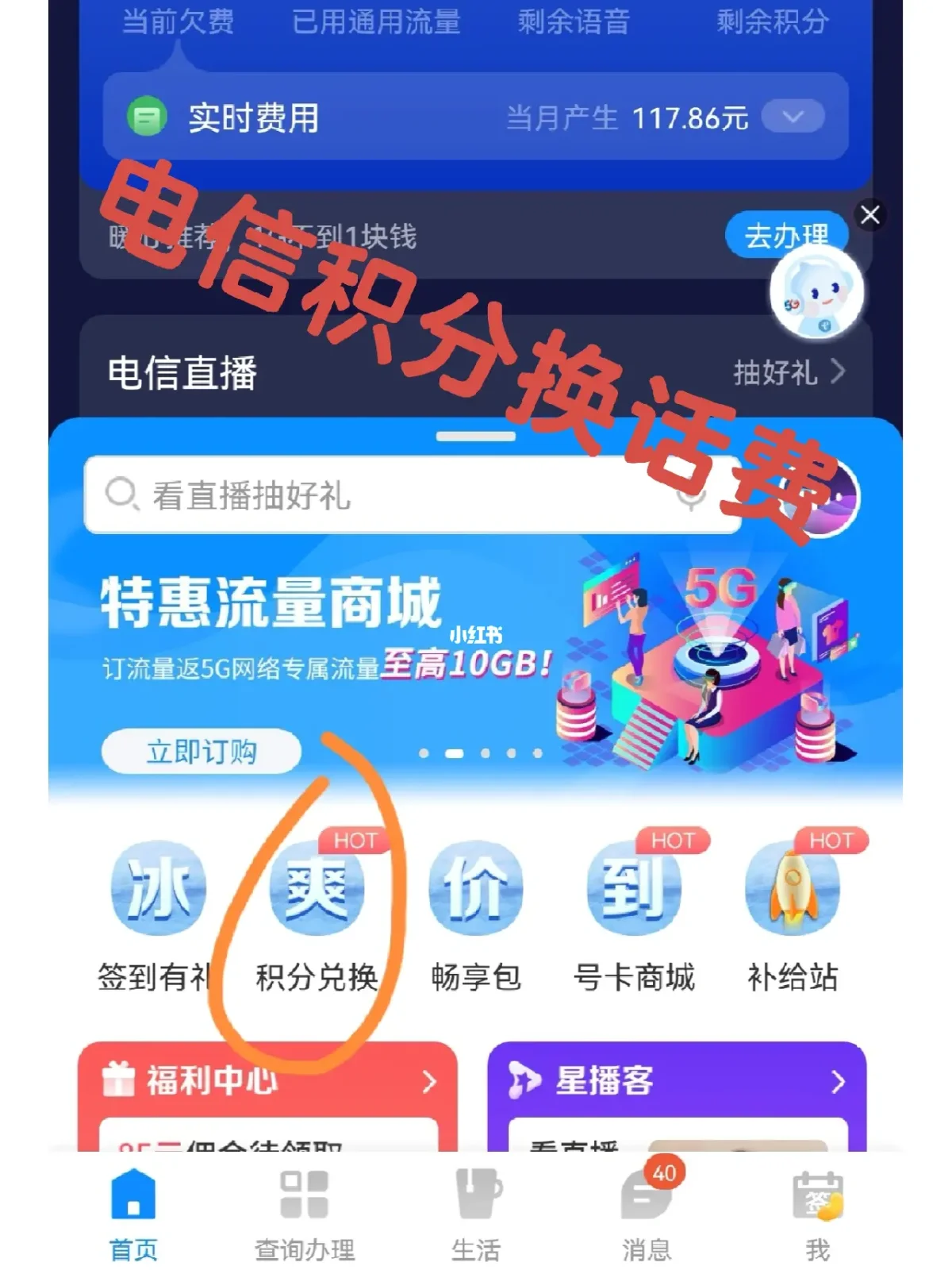
Task: Expand the 实时费用 details chevron
Action: click(793, 117)
